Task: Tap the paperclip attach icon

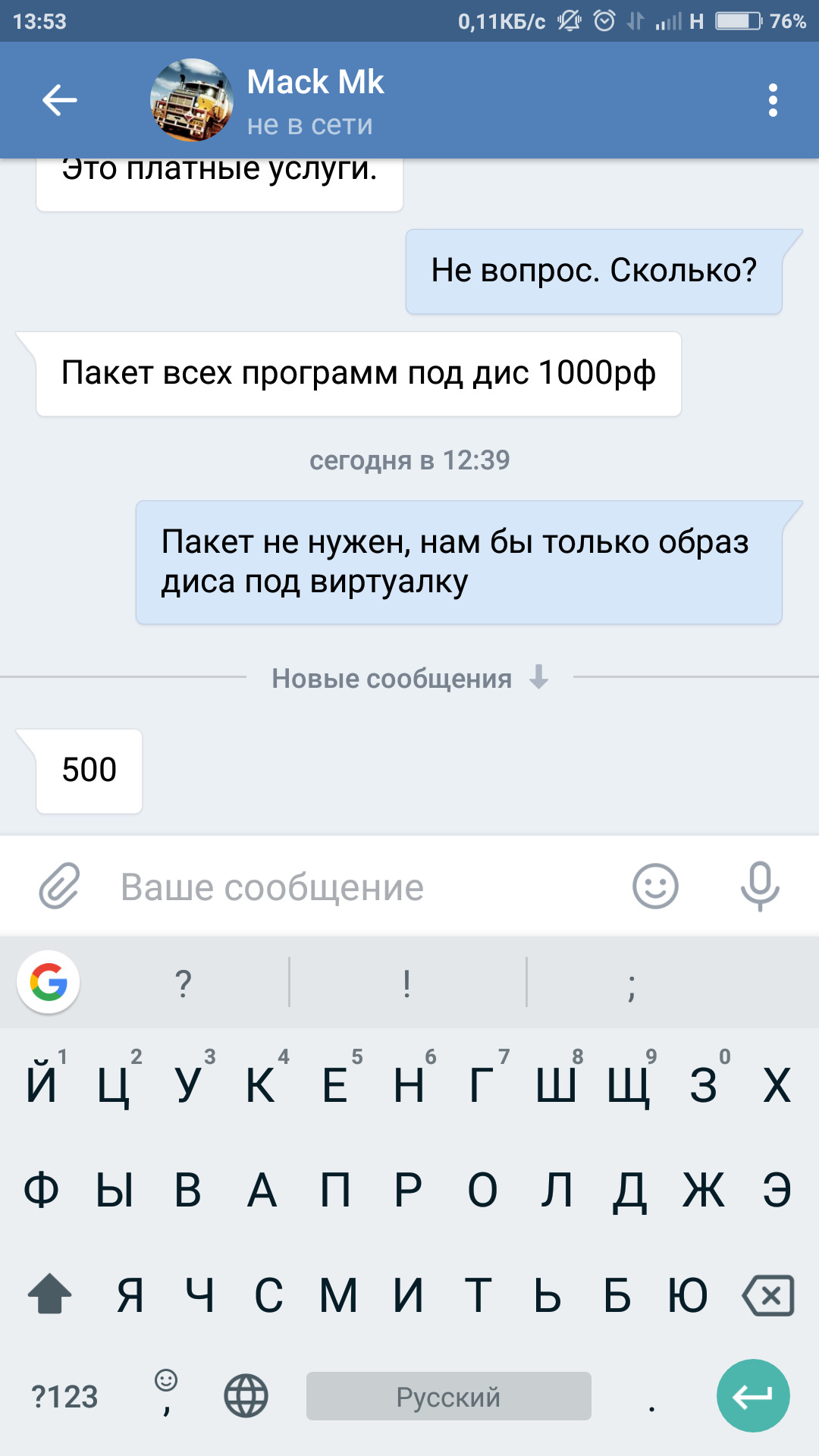Action: [x=59, y=886]
